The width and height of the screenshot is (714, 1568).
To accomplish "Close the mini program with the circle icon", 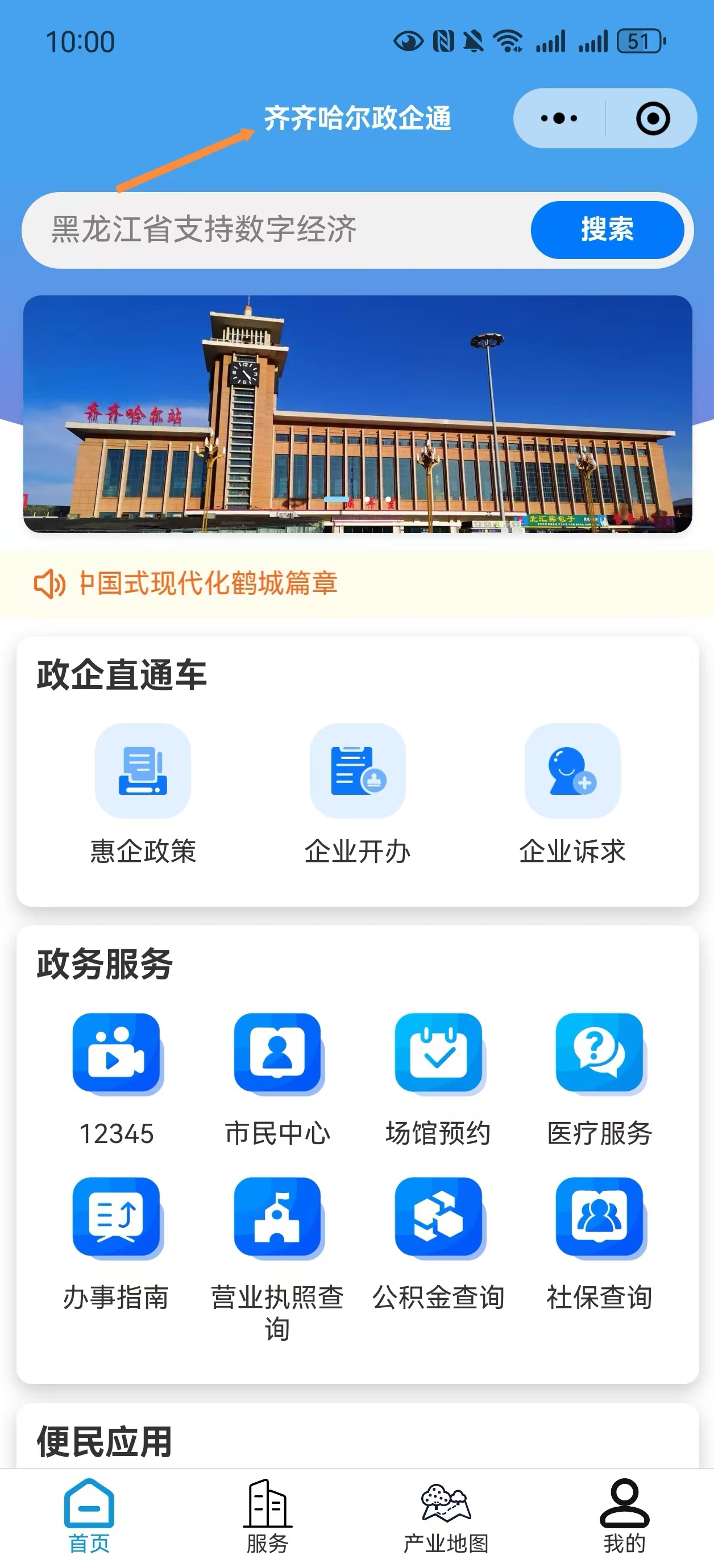I will 653,118.
